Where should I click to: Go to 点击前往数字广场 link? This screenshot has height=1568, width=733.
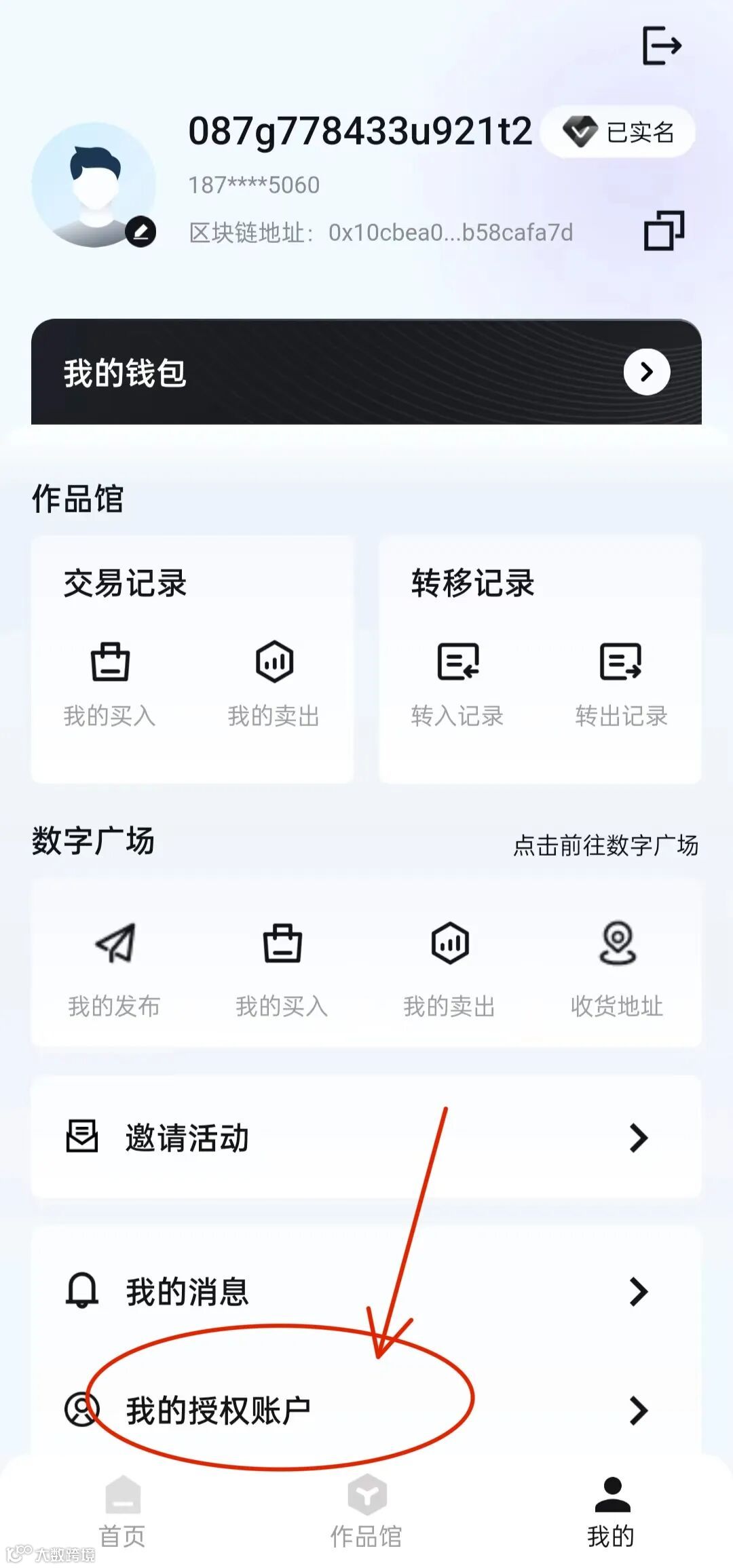(x=605, y=845)
